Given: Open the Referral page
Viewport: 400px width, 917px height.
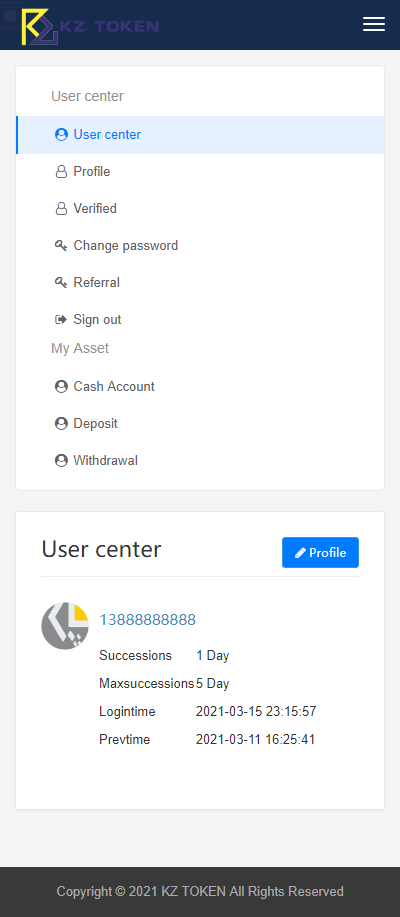Looking at the screenshot, I should tap(200, 282).
